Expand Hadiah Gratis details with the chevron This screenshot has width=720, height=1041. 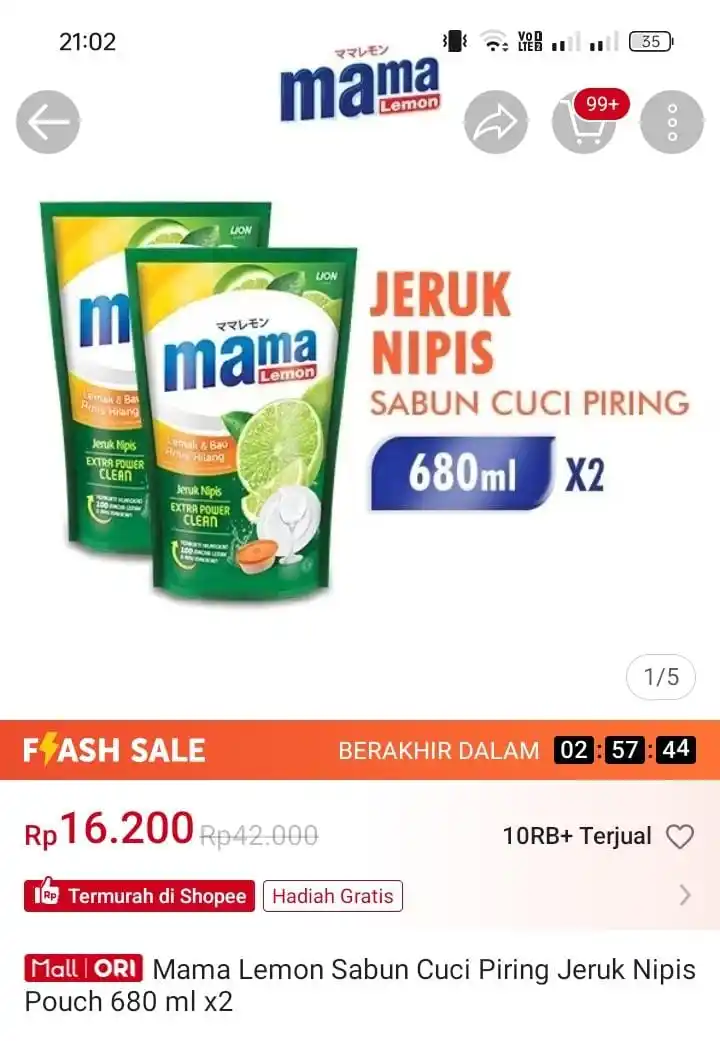(x=684, y=896)
